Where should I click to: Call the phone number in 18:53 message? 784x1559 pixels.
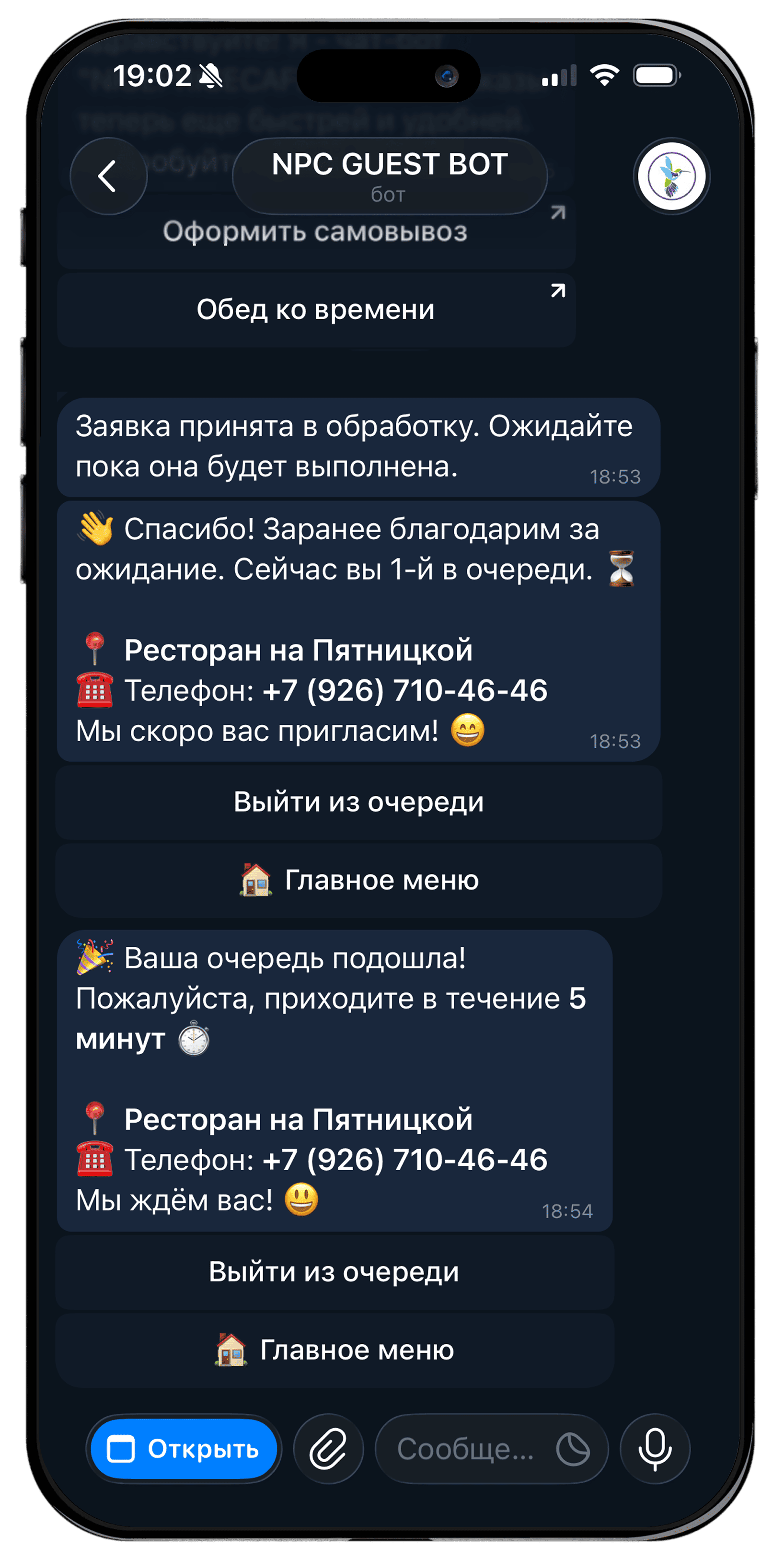[405, 690]
